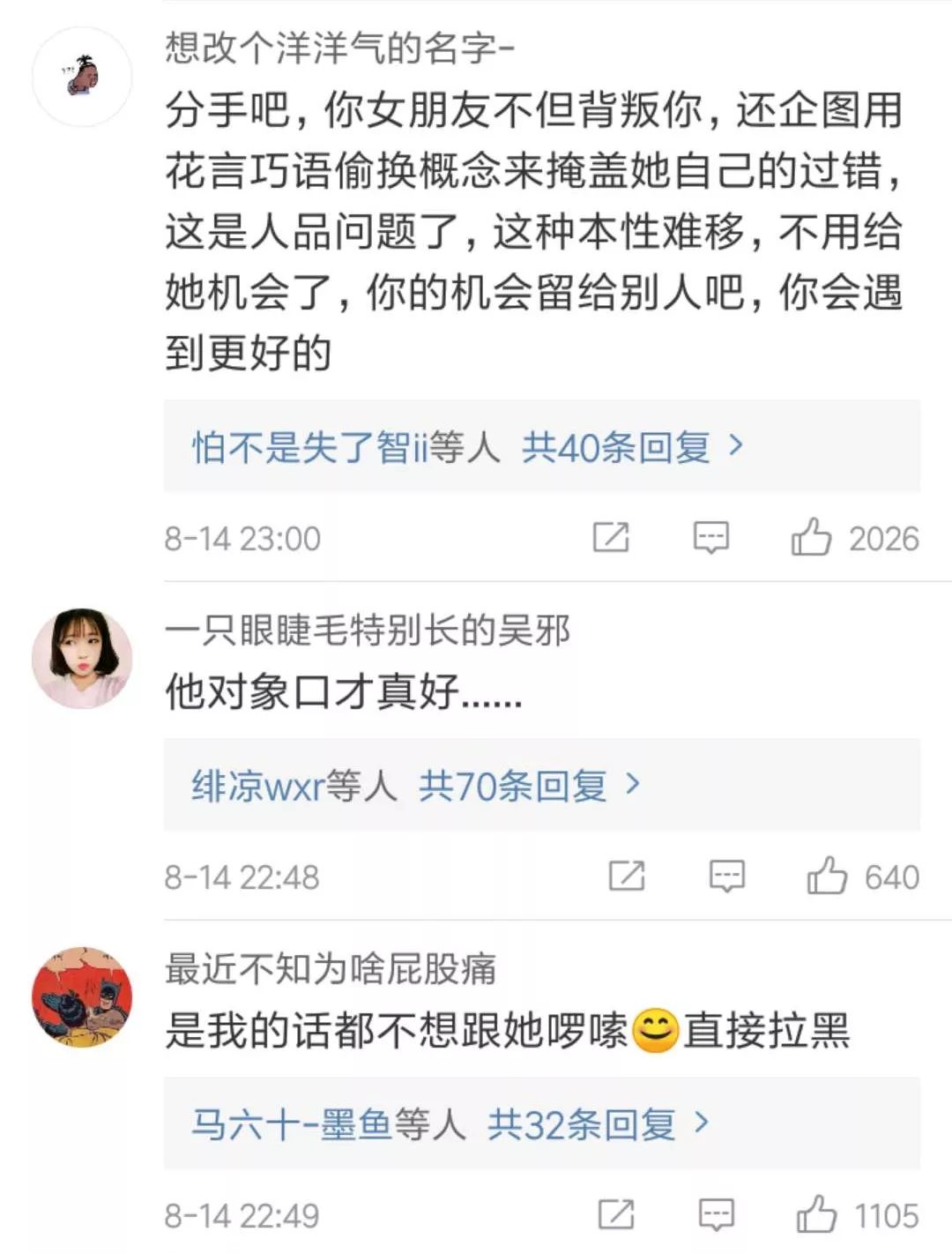The image size is (952, 1254).
Task: Open avatar of 一只眼睫毛特别长的吴邪
Action: 82,658
